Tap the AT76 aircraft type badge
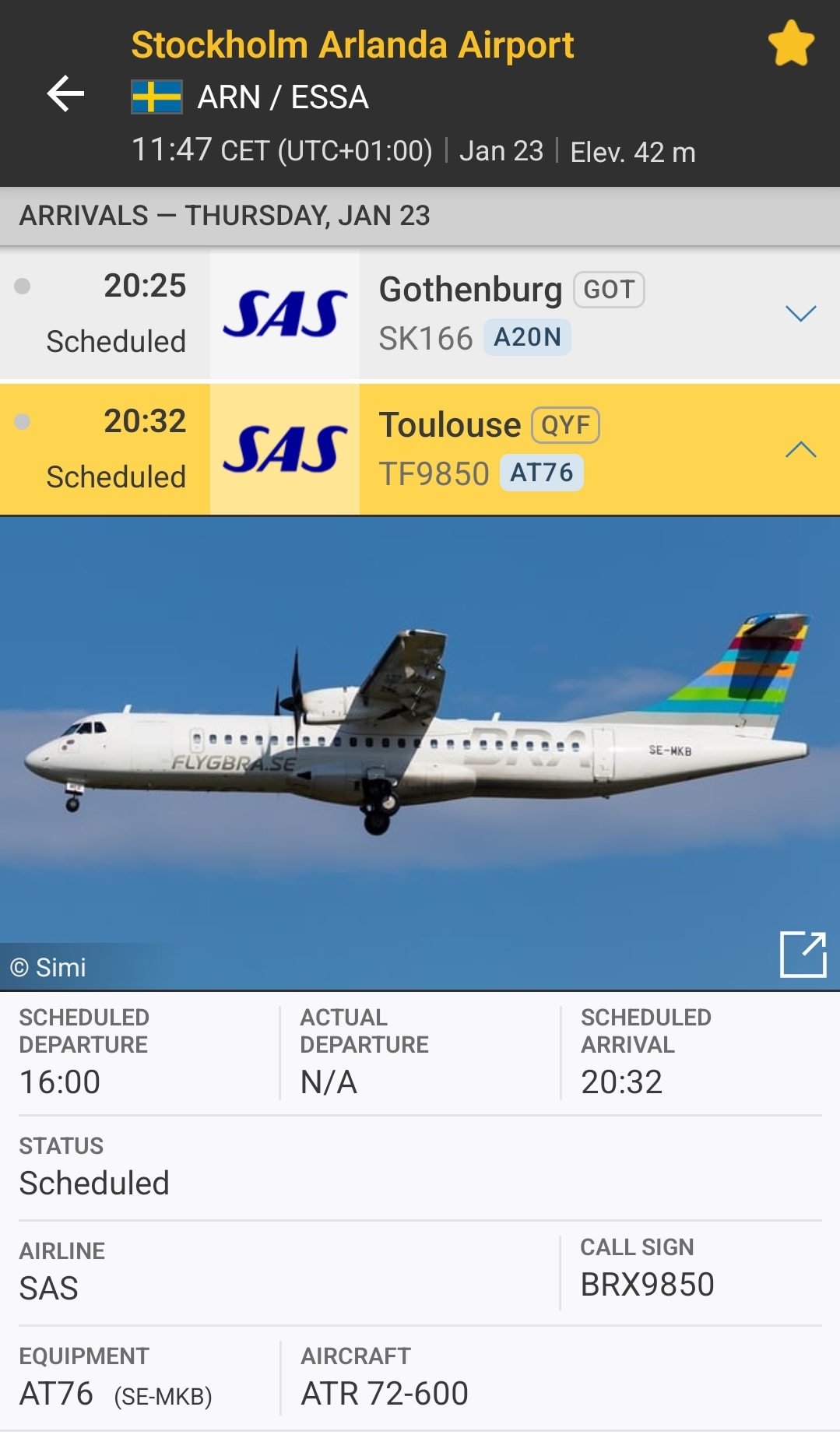This screenshot has height=1435, width=840. click(543, 472)
